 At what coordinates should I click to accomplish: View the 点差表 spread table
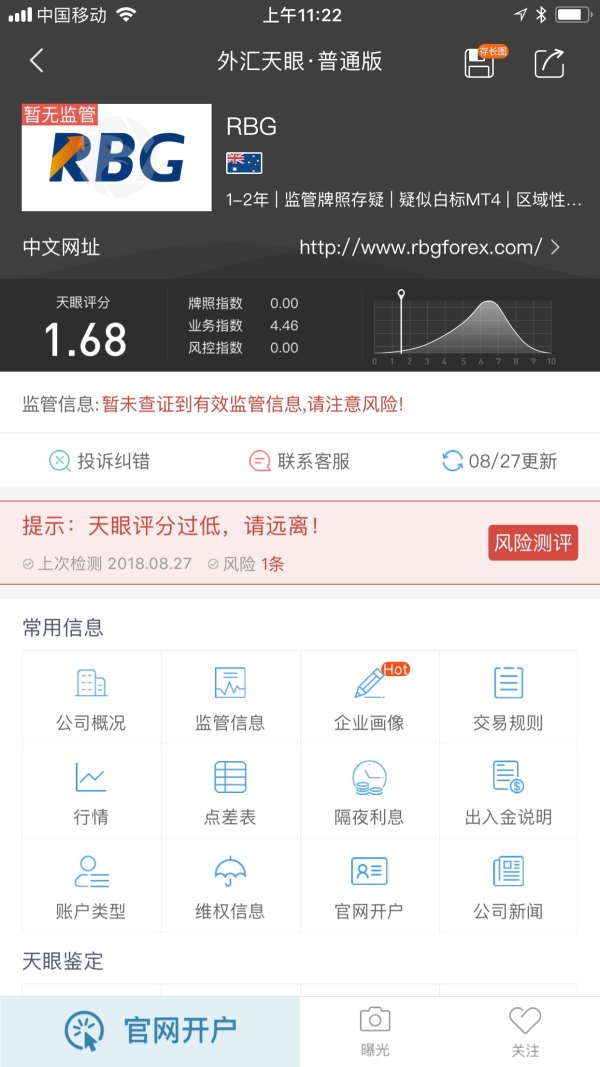(230, 792)
